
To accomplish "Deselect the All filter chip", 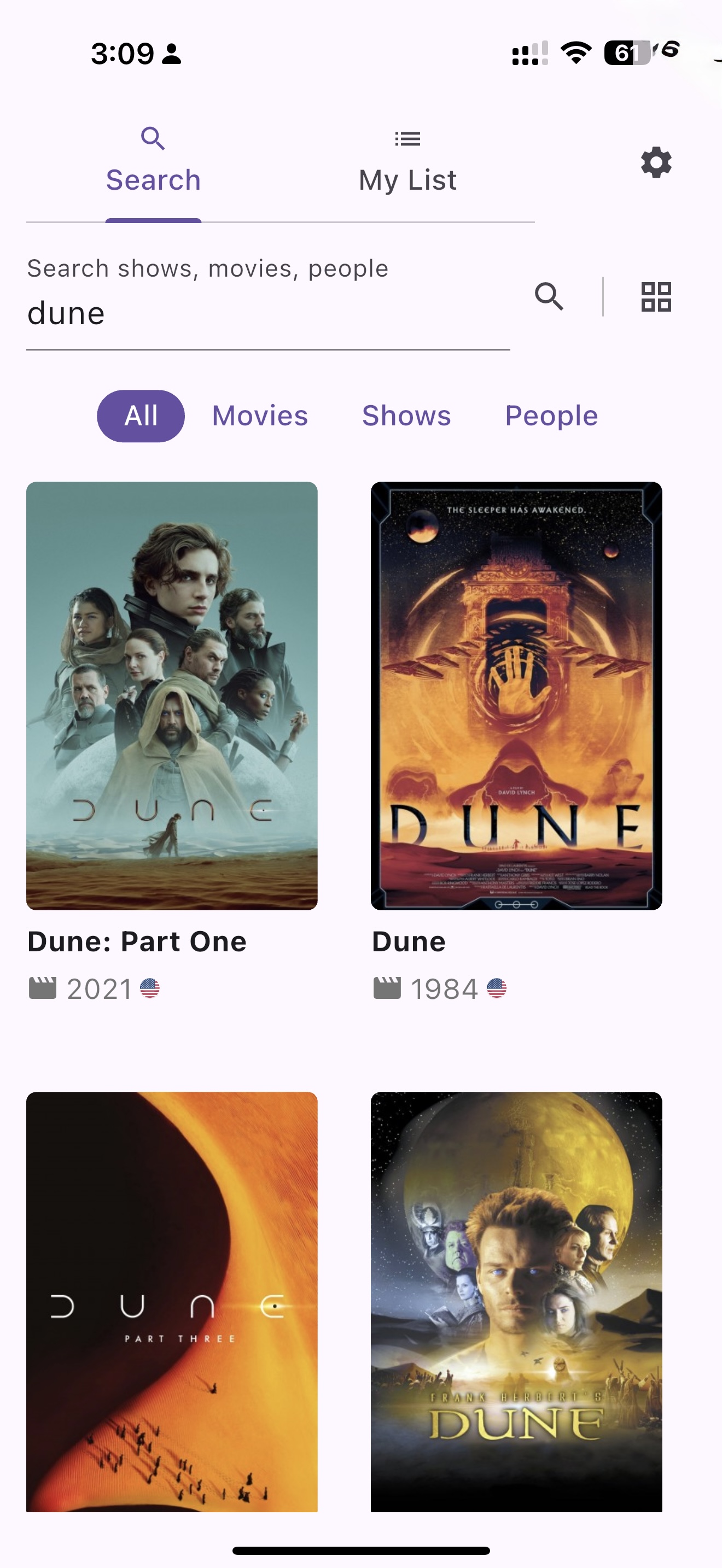I will click(x=141, y=415).
